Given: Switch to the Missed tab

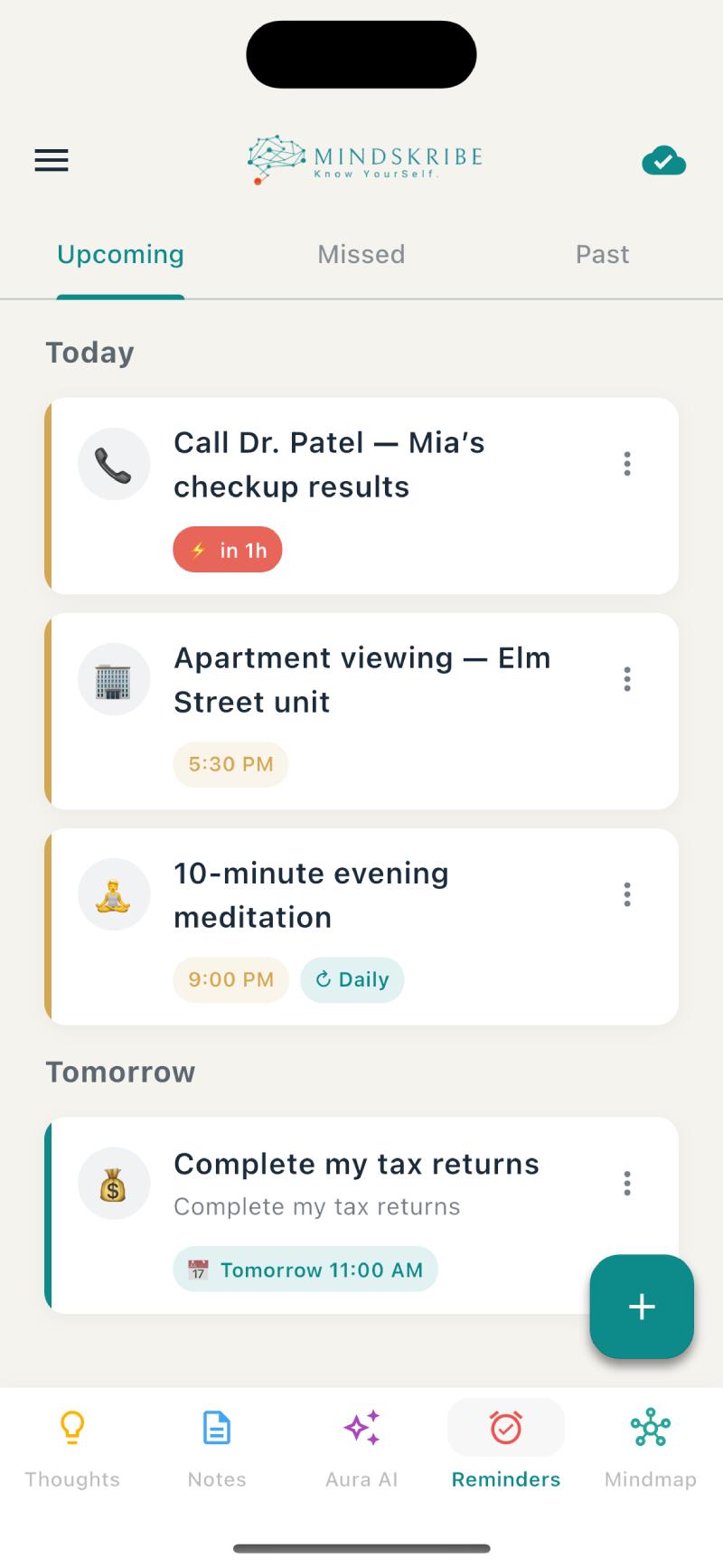Looking at the screenshot, I should pos(361,254).
